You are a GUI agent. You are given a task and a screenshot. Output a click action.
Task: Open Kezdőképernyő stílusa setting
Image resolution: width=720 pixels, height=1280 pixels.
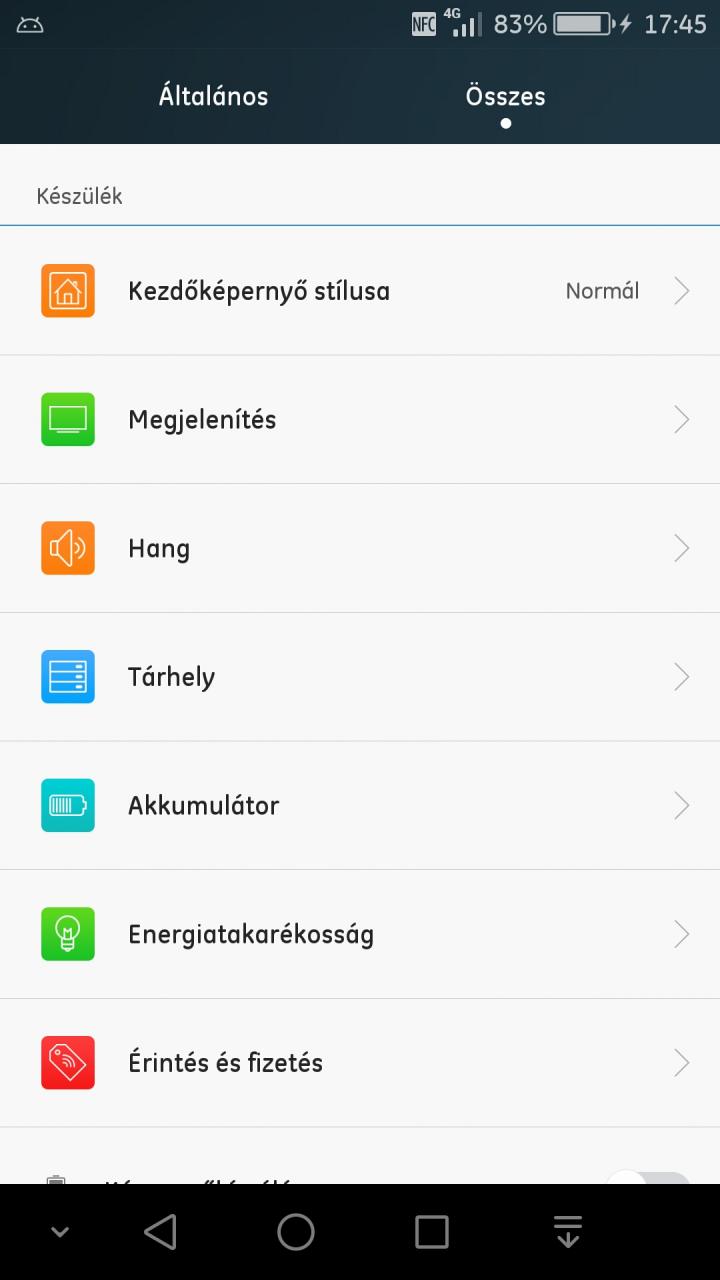(x=360, y=291)
